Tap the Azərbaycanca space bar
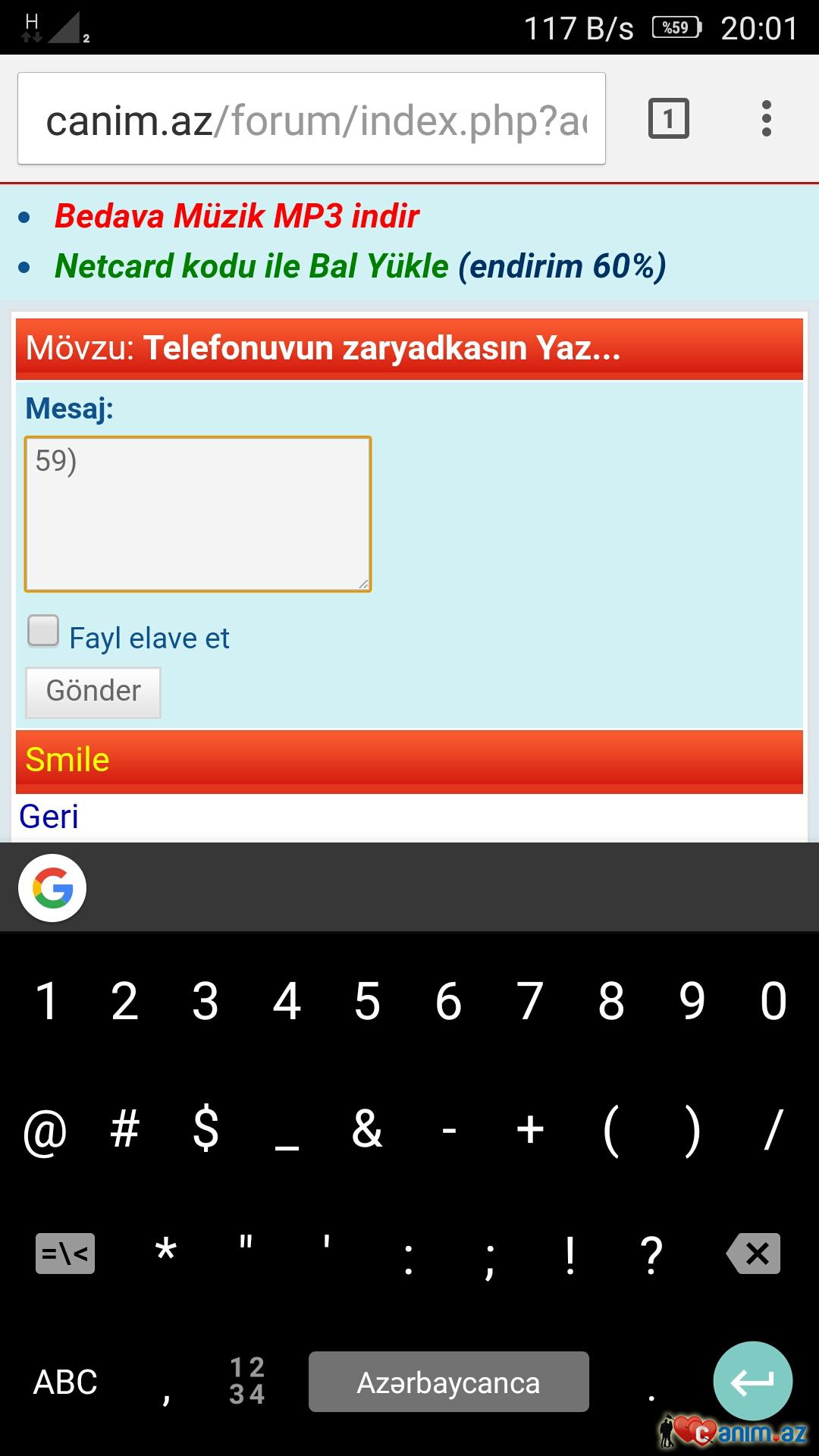The width and height of the screenshot is (819, 1456). click(448, 1382)
